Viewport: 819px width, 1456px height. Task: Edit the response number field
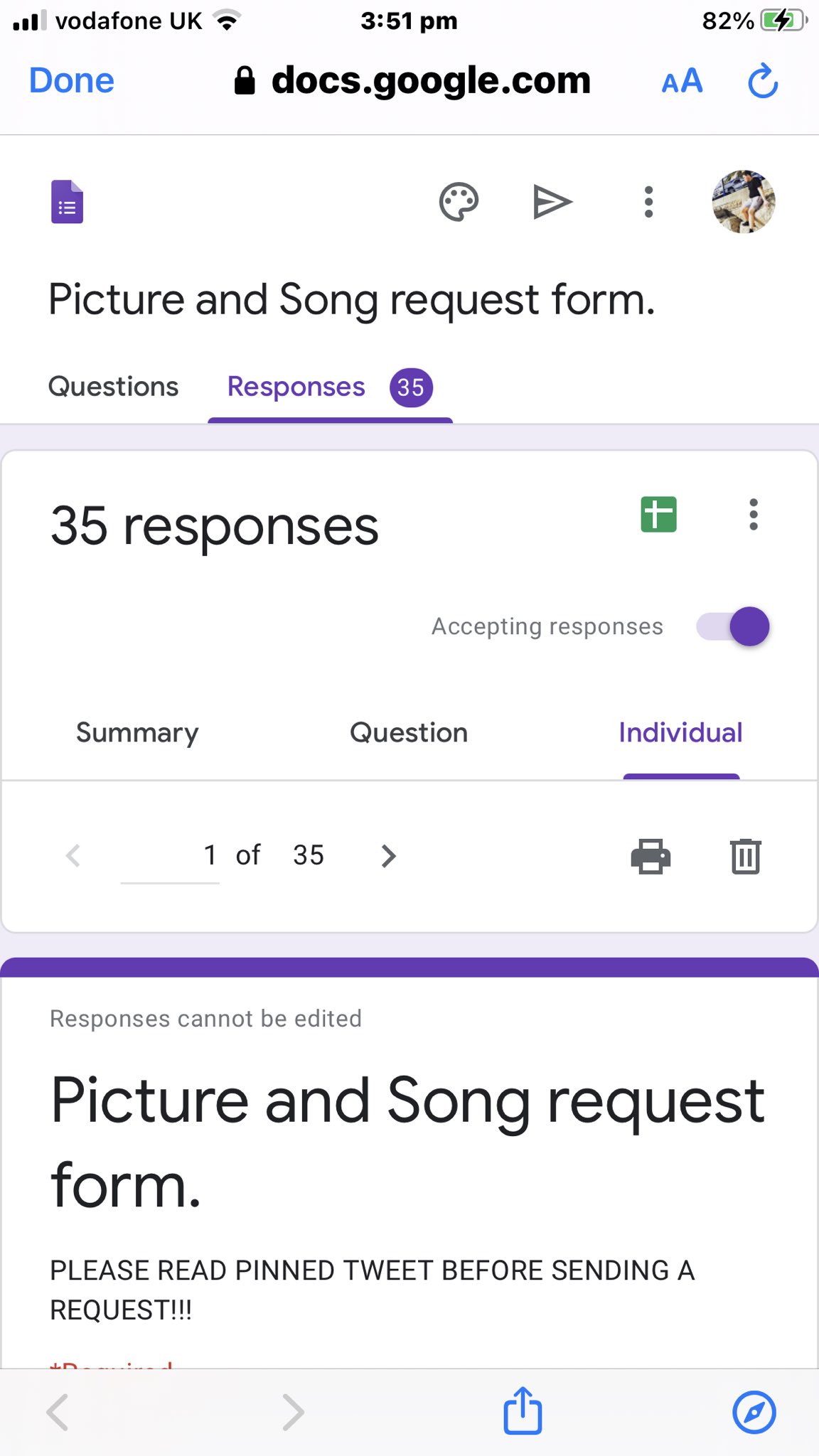click(171, 856)
